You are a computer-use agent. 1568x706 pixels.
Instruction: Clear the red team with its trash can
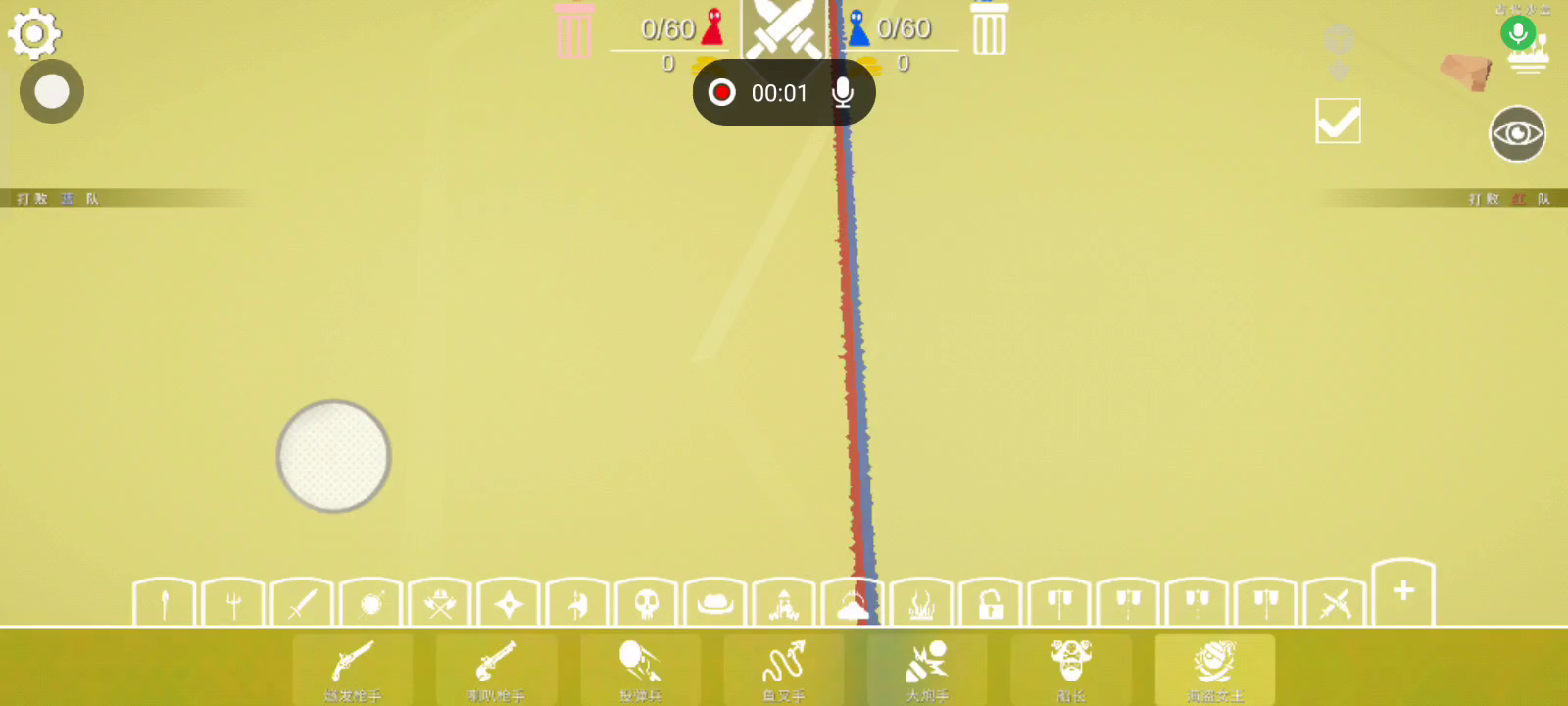573,30
